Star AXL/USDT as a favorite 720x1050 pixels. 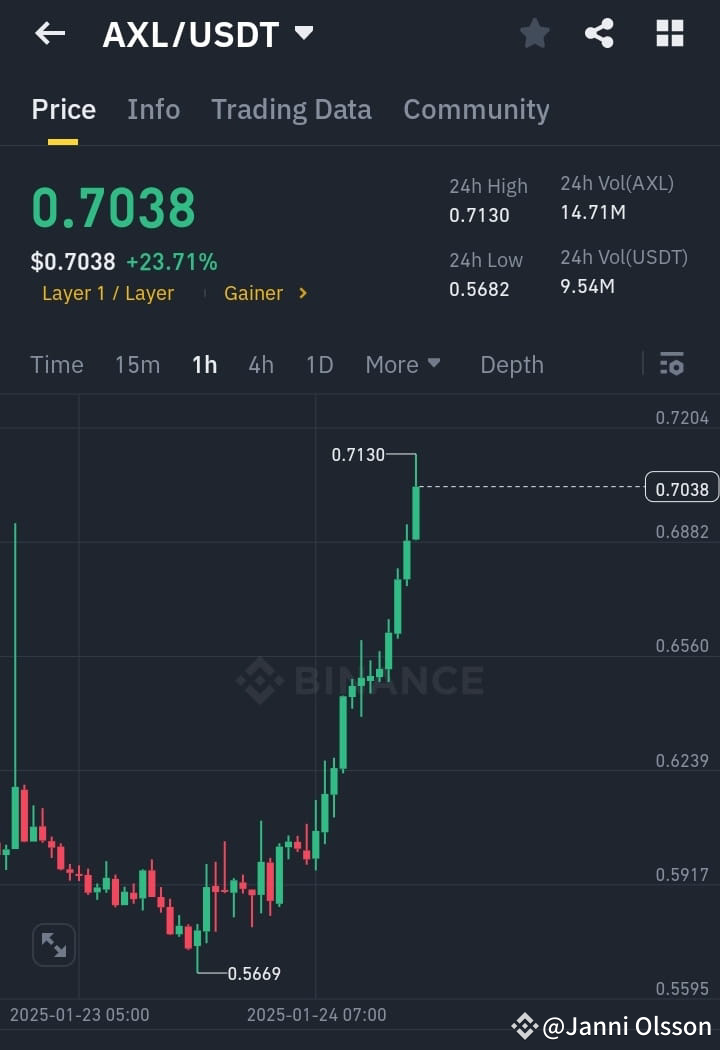(x=534, y=33)
